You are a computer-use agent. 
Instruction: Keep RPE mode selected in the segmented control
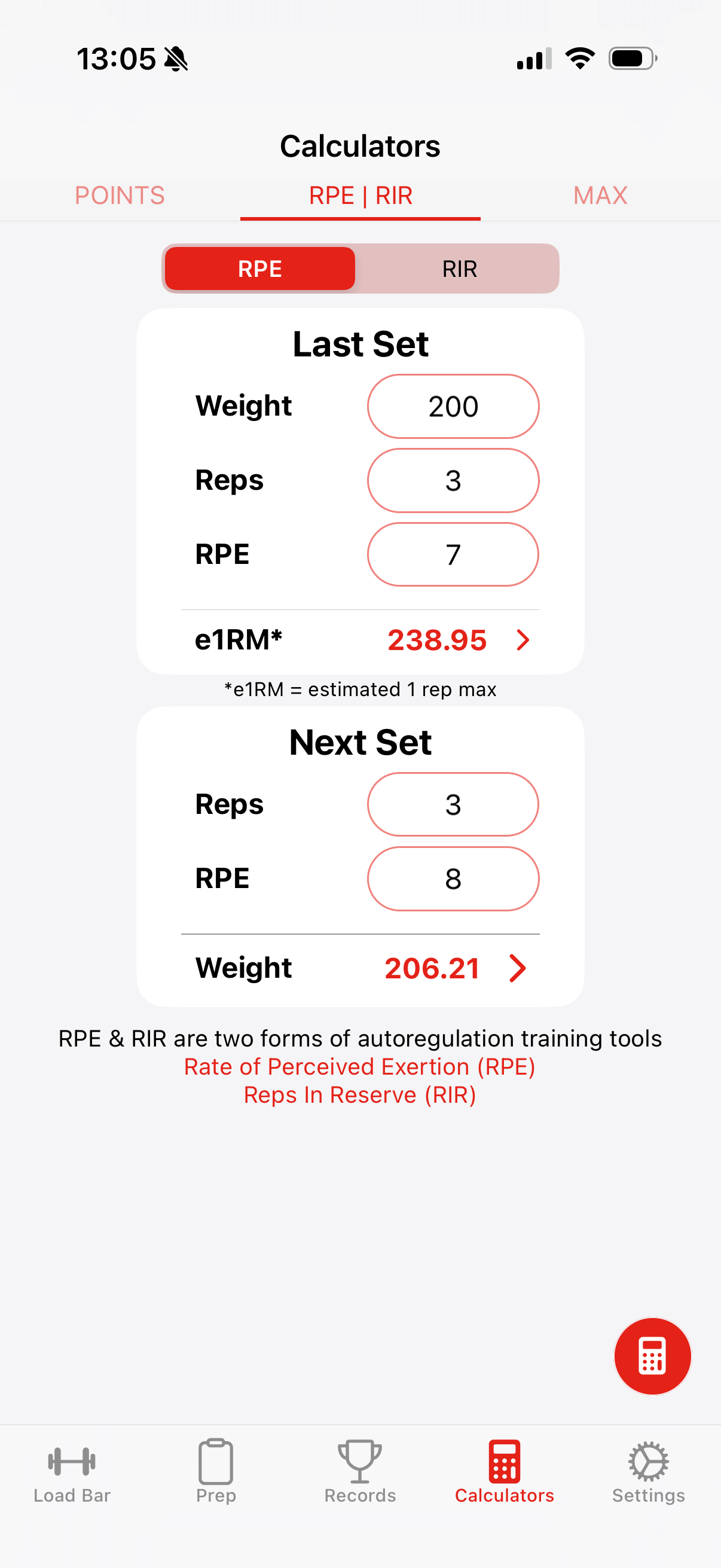tap(259, 269)
